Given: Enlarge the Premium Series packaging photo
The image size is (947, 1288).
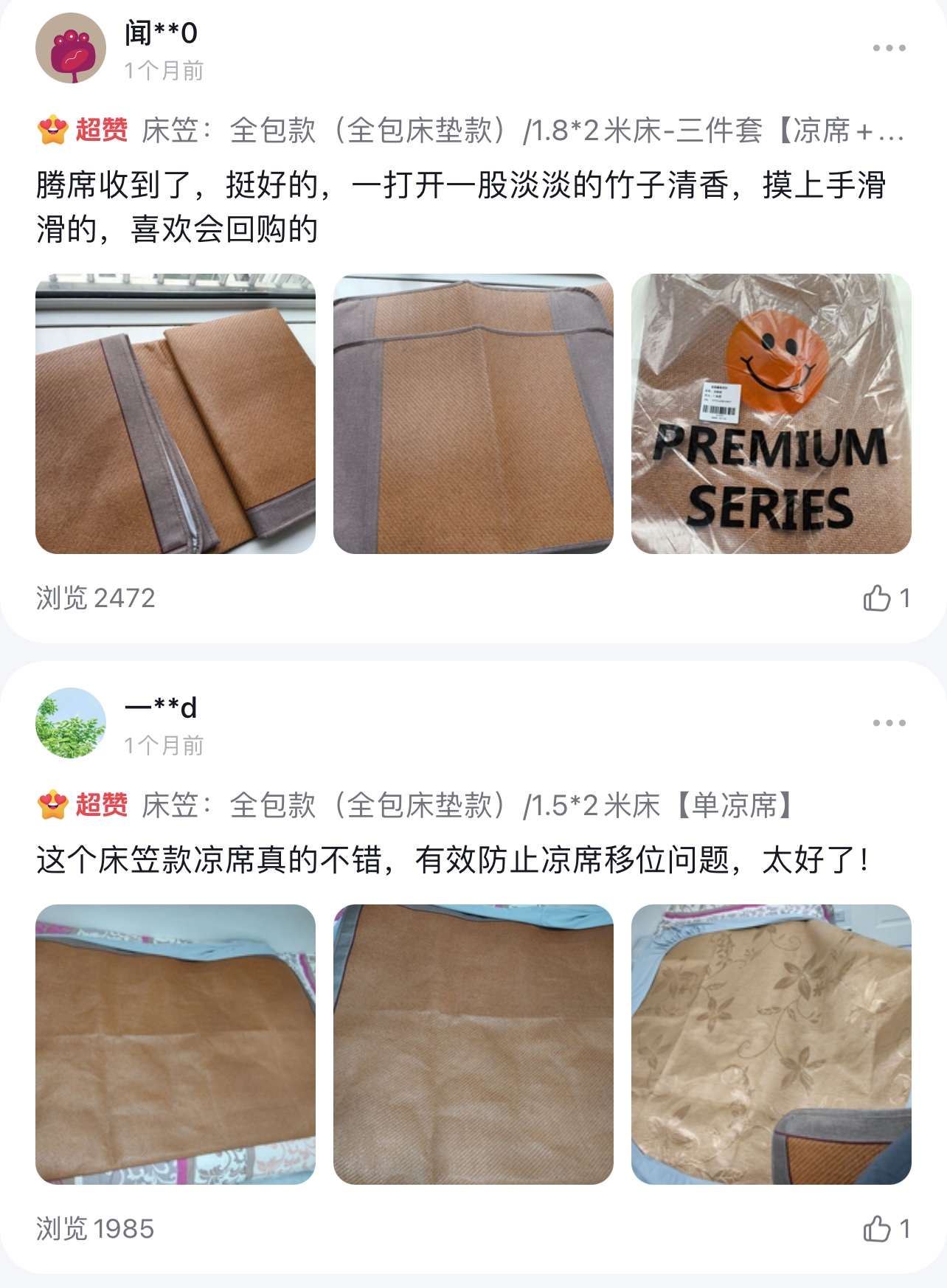Looking at the screenshot, I should (x=771, y=414).
